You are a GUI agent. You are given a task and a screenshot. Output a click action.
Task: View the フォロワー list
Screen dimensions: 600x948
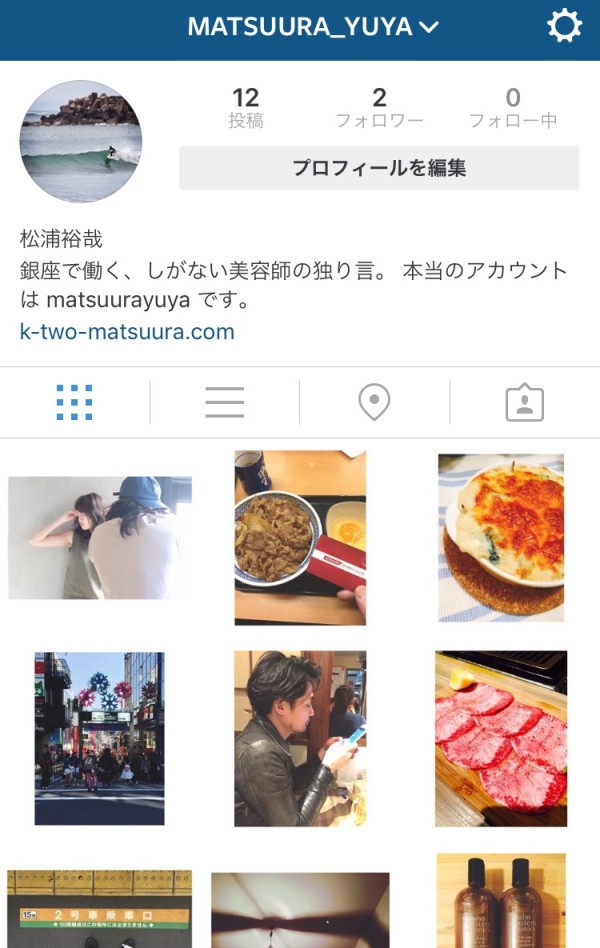click(379, 108)
